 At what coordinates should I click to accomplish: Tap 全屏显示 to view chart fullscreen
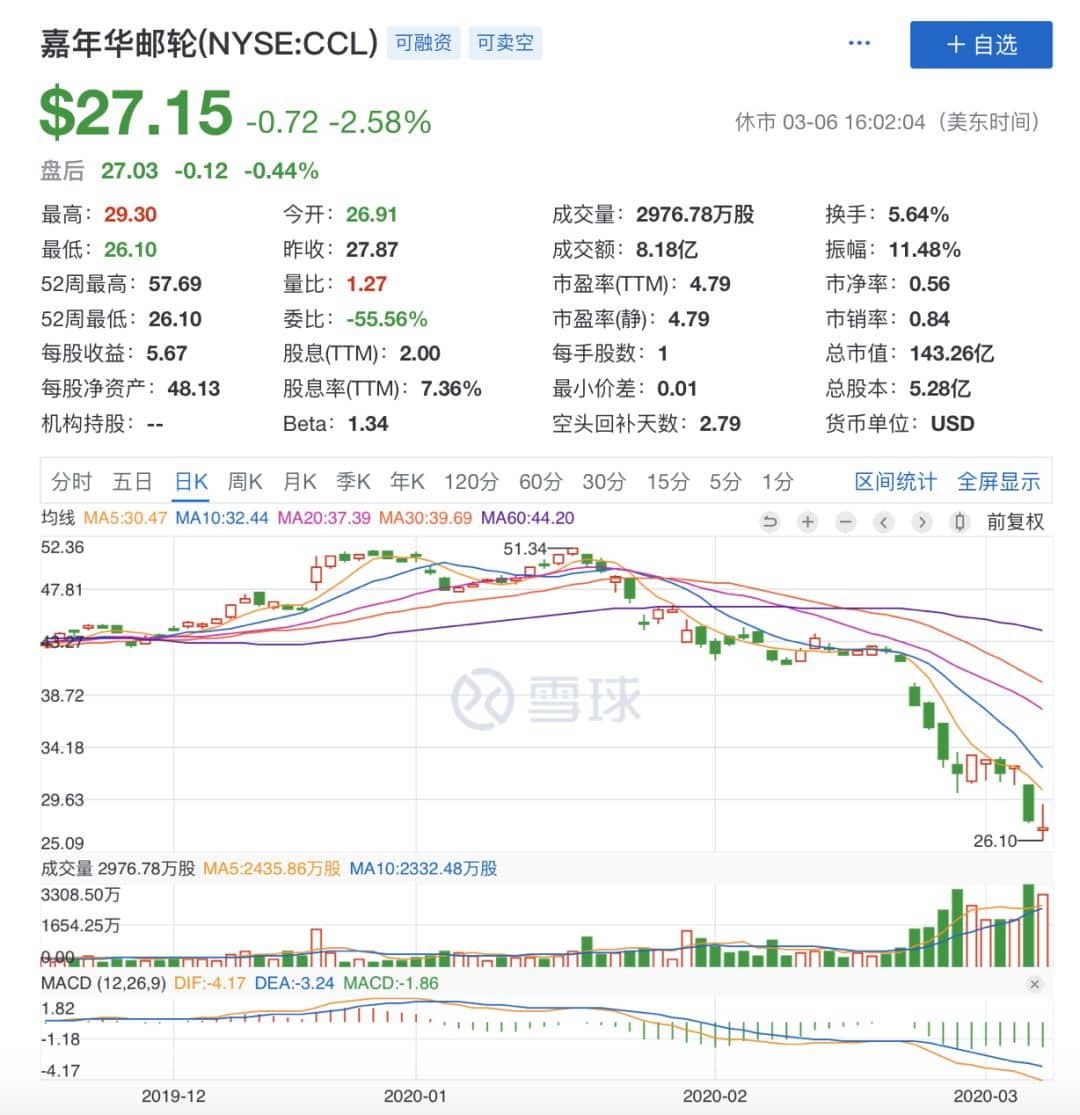(998, 482)
